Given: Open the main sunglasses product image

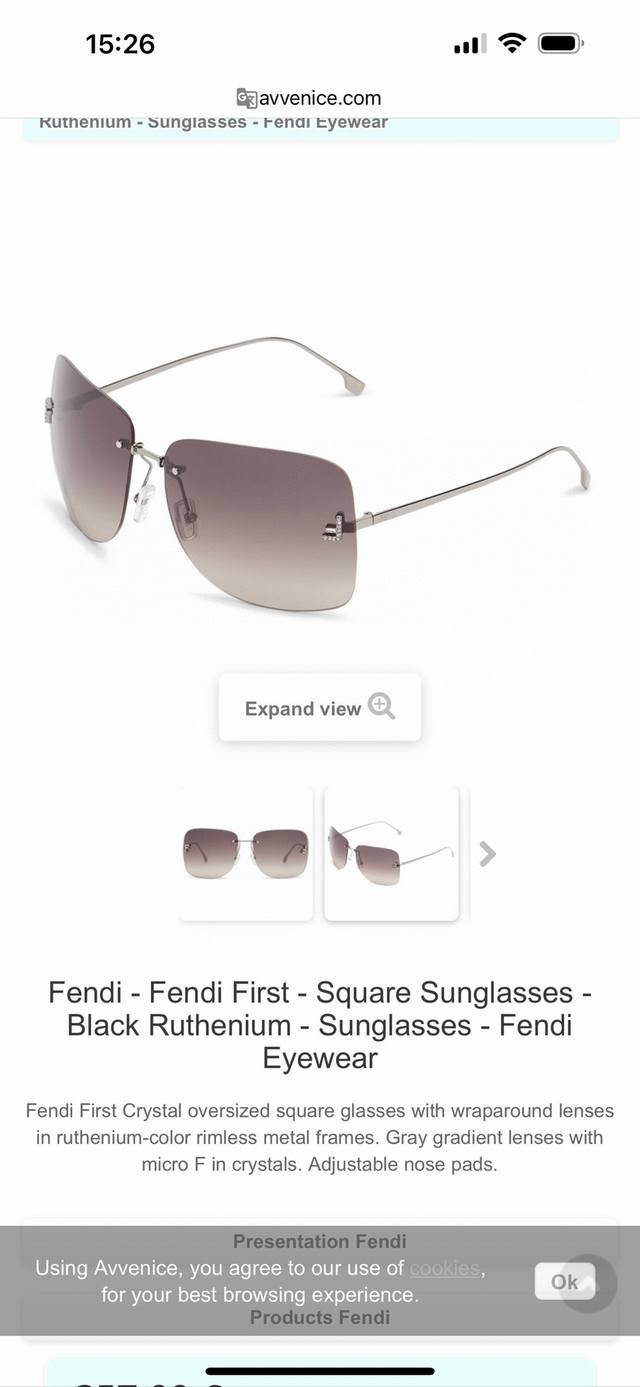Looking at the screenshot, I should 318,472.
